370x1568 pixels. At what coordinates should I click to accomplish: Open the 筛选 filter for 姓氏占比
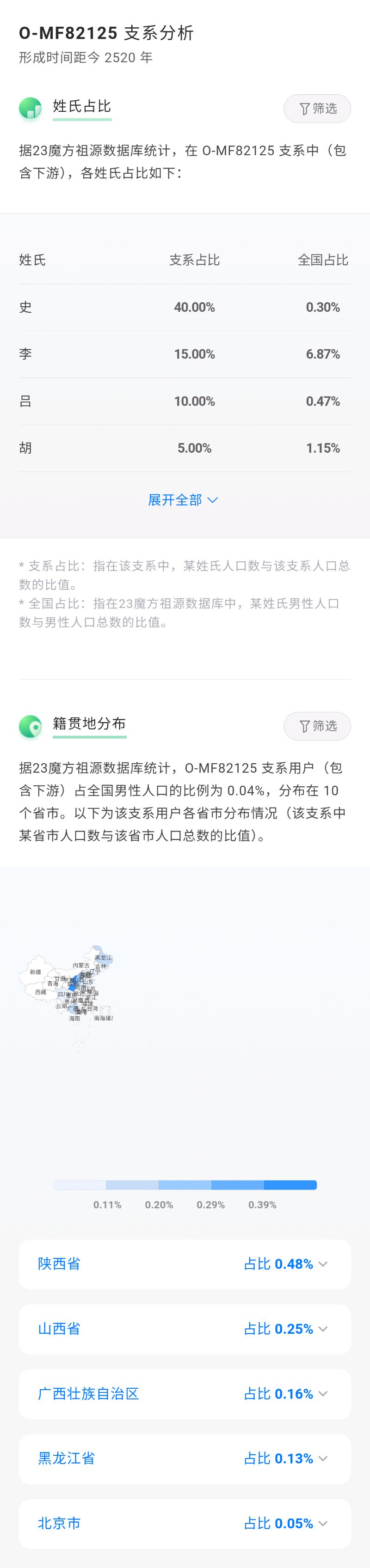coord(317,109)
